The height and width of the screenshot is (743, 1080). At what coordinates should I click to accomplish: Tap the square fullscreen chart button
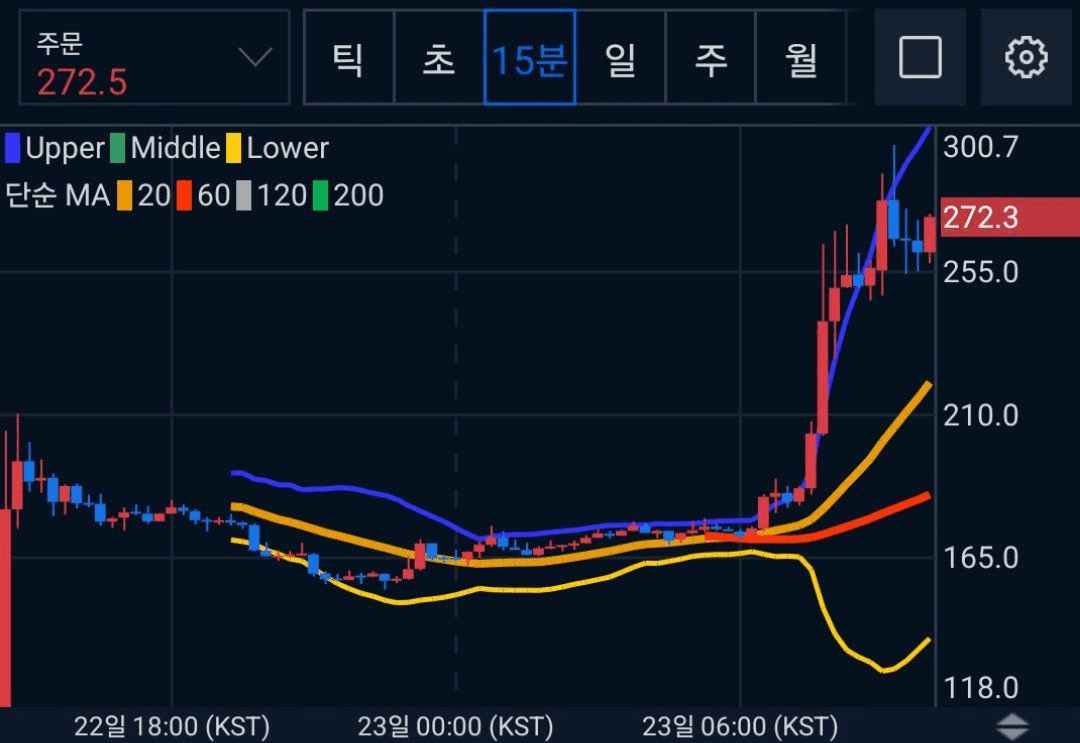pos(920,58)
